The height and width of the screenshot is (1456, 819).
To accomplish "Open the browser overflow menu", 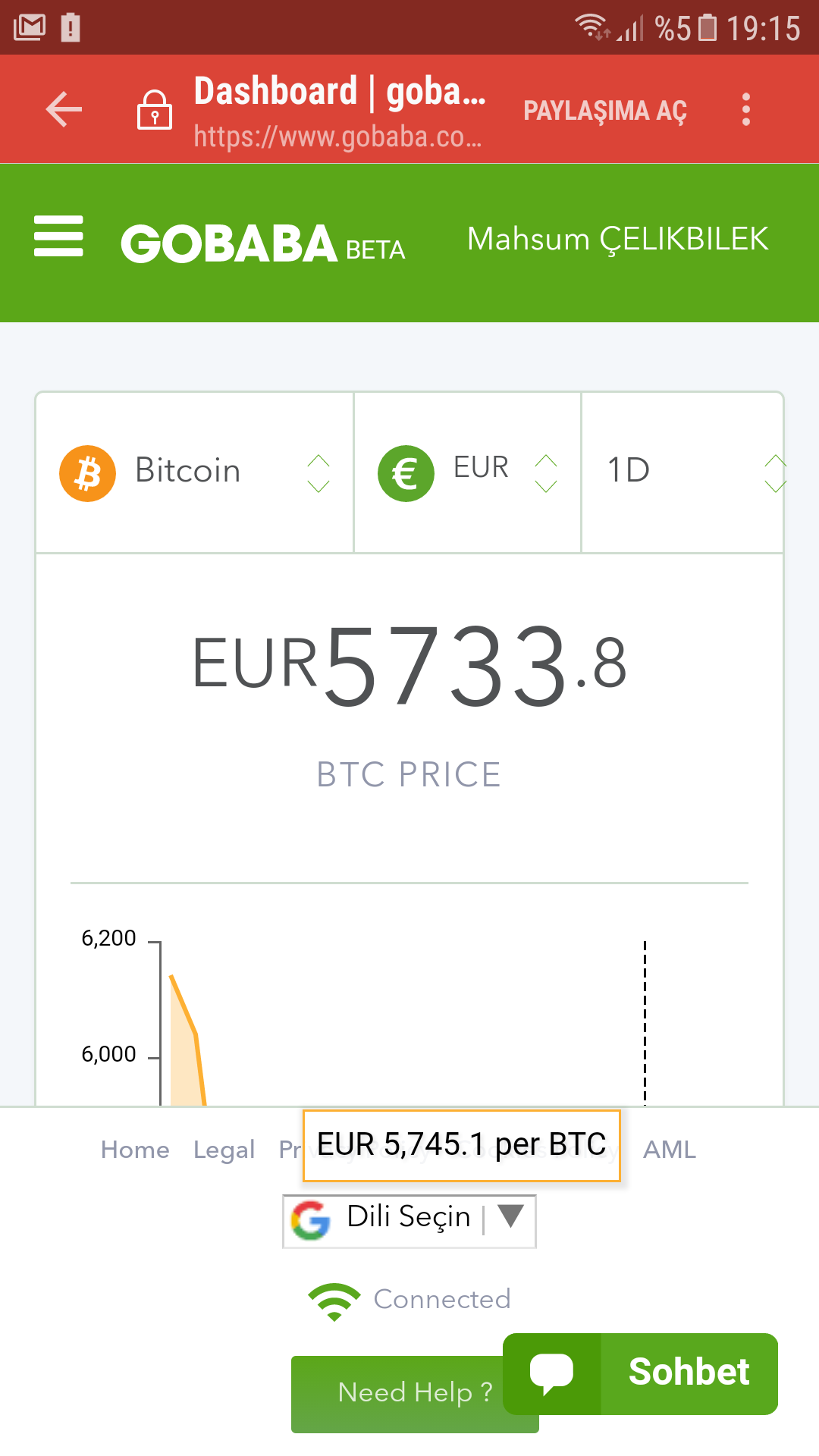I will (746, 109).
